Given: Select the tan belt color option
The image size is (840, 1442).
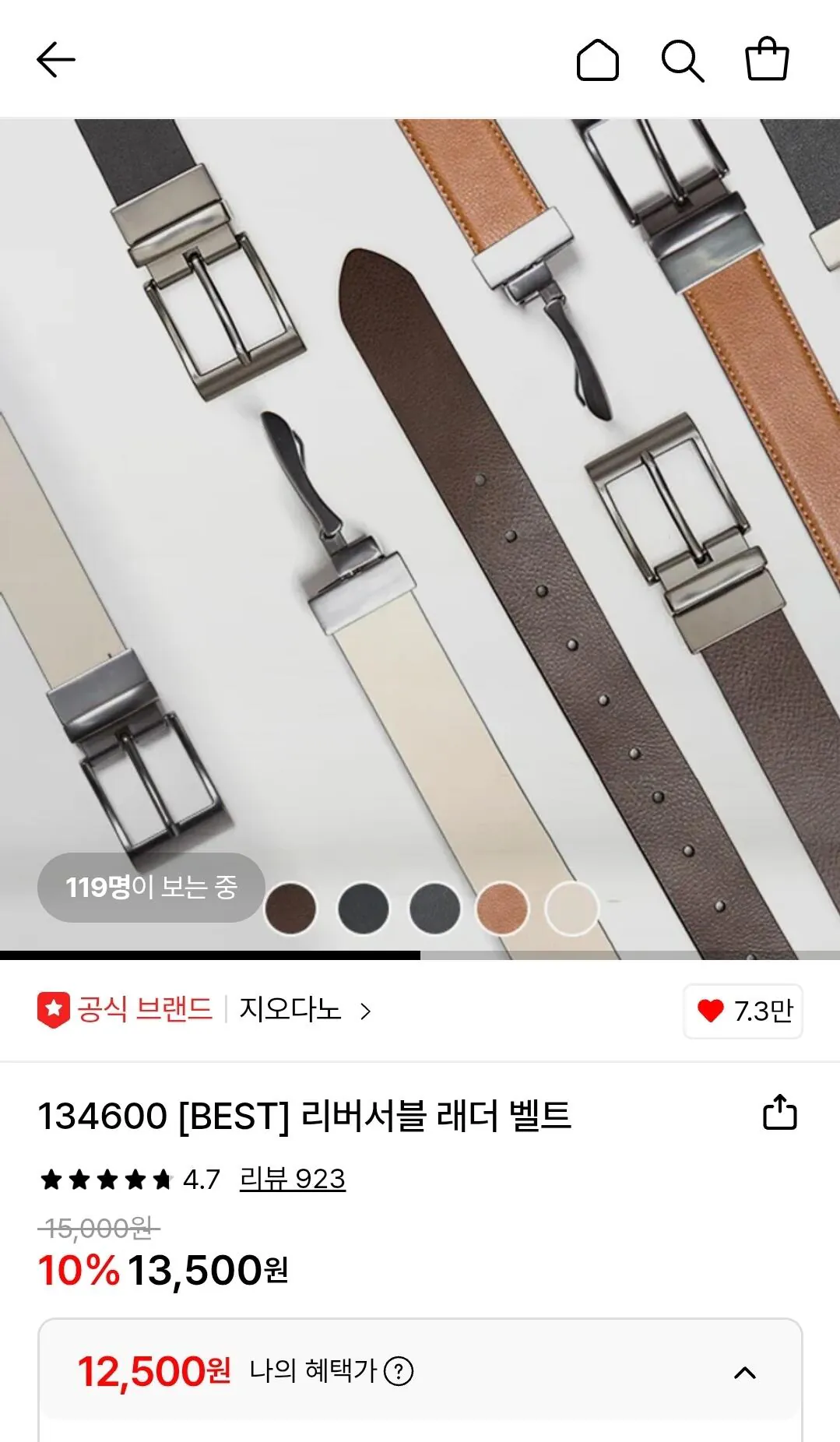Looking at the screenshot, I should click(x=504, y=908).
